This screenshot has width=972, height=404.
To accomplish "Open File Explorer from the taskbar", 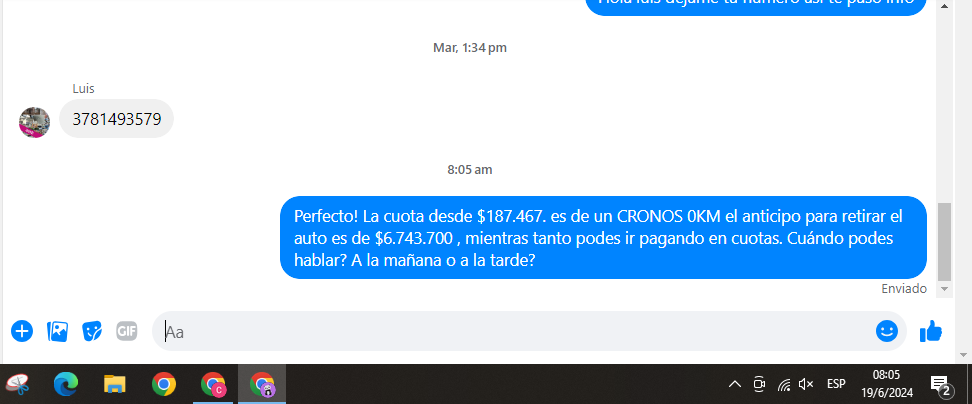I will pos(115,383).
